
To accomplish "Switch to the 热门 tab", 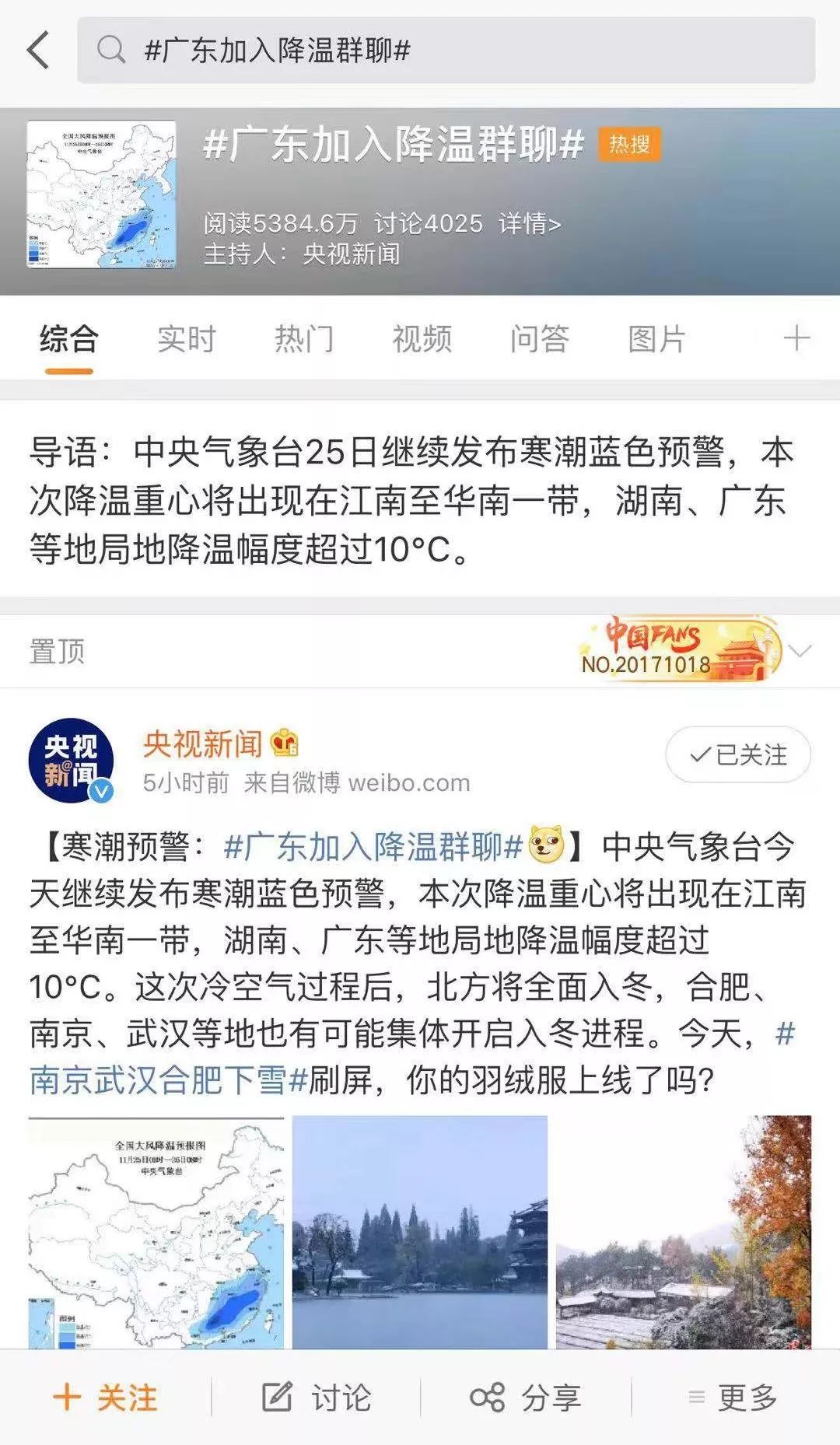I will [304, 339].
